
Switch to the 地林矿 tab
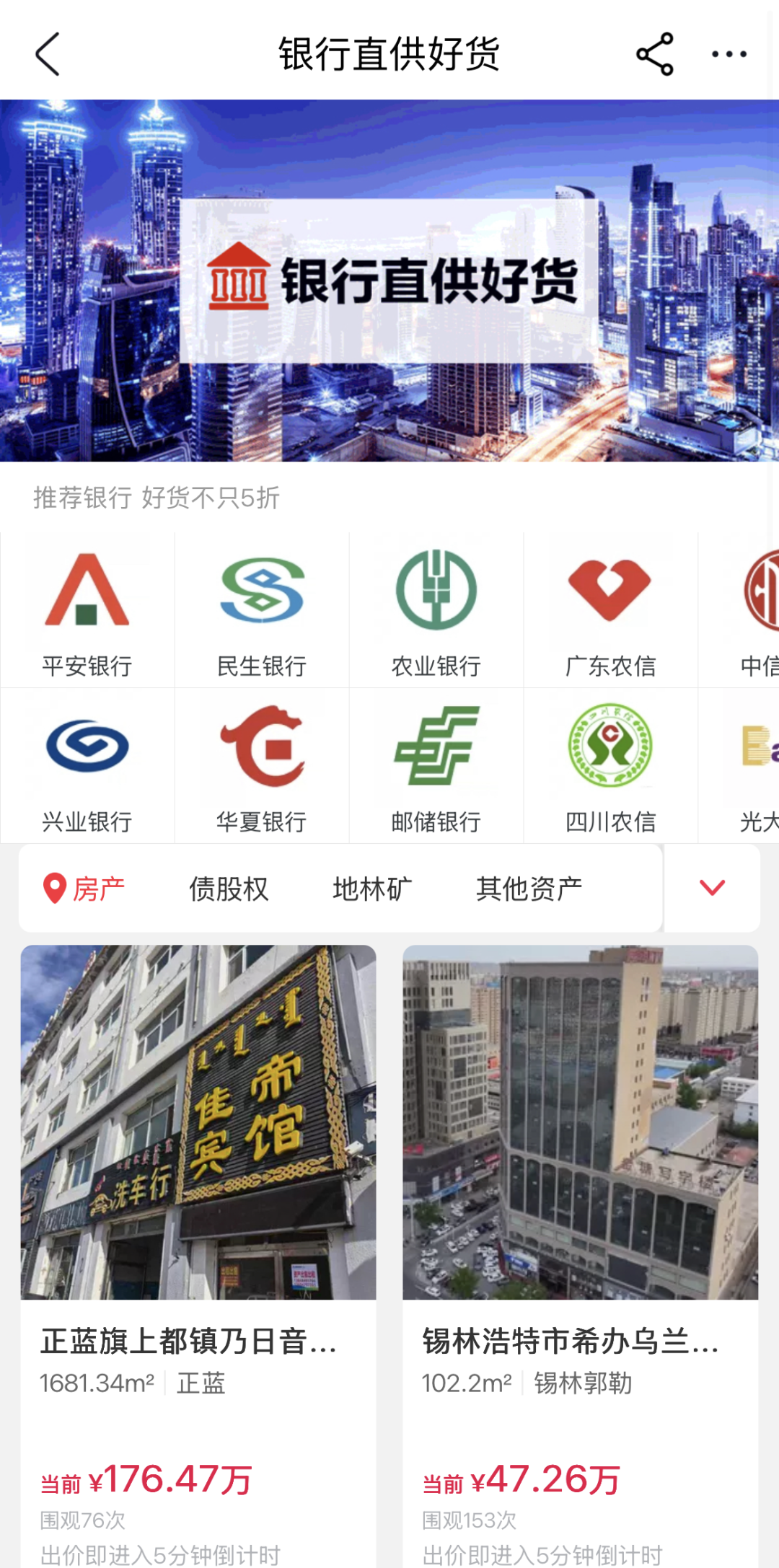click(x=372, y=889)
